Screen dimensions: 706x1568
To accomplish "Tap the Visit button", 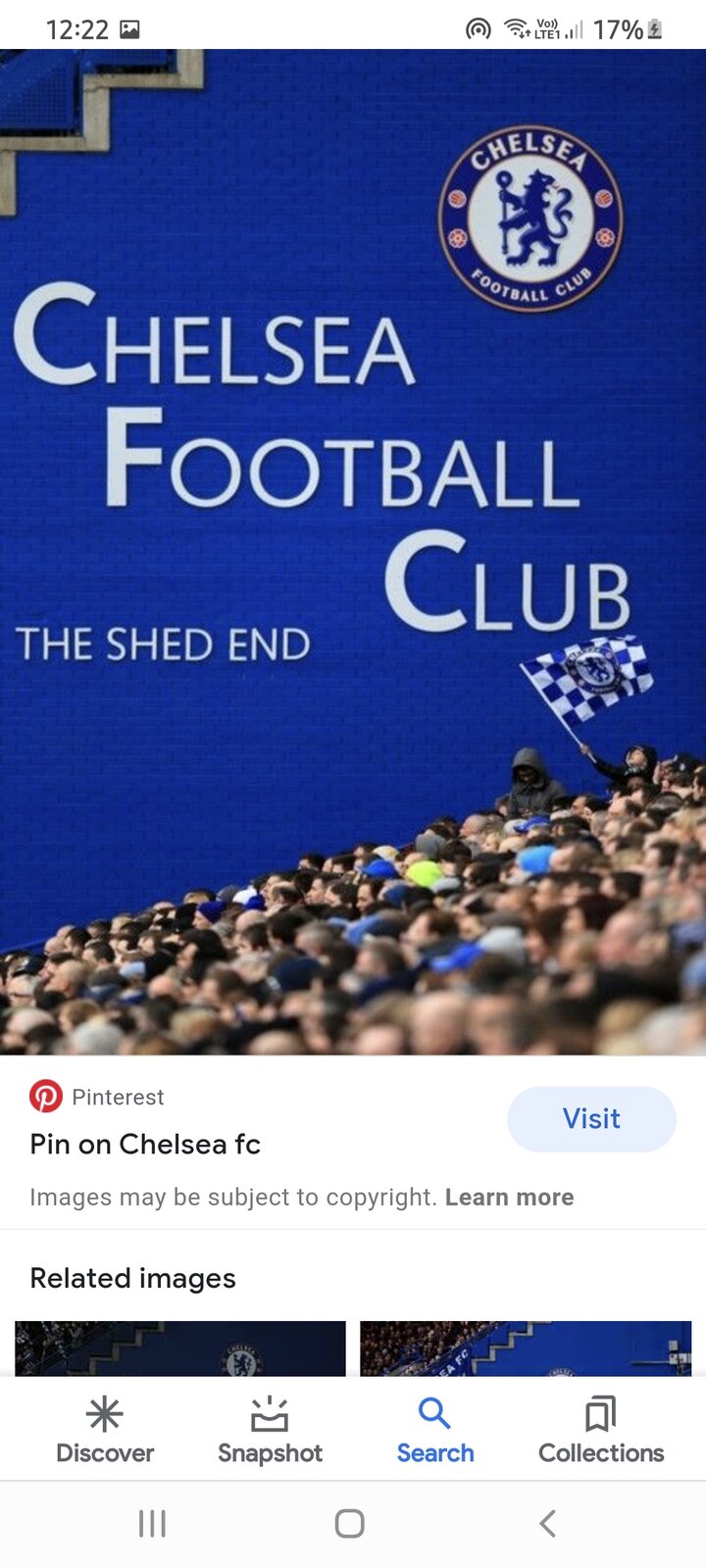I will click(591, 1118).
